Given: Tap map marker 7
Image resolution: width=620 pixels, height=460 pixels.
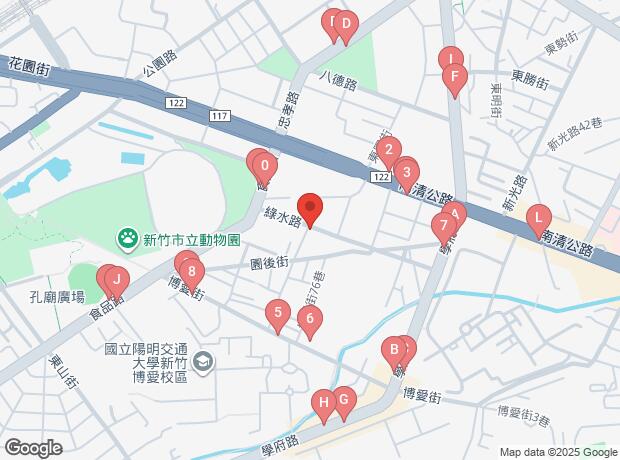Looking at the screenshot, I should 445,227.
